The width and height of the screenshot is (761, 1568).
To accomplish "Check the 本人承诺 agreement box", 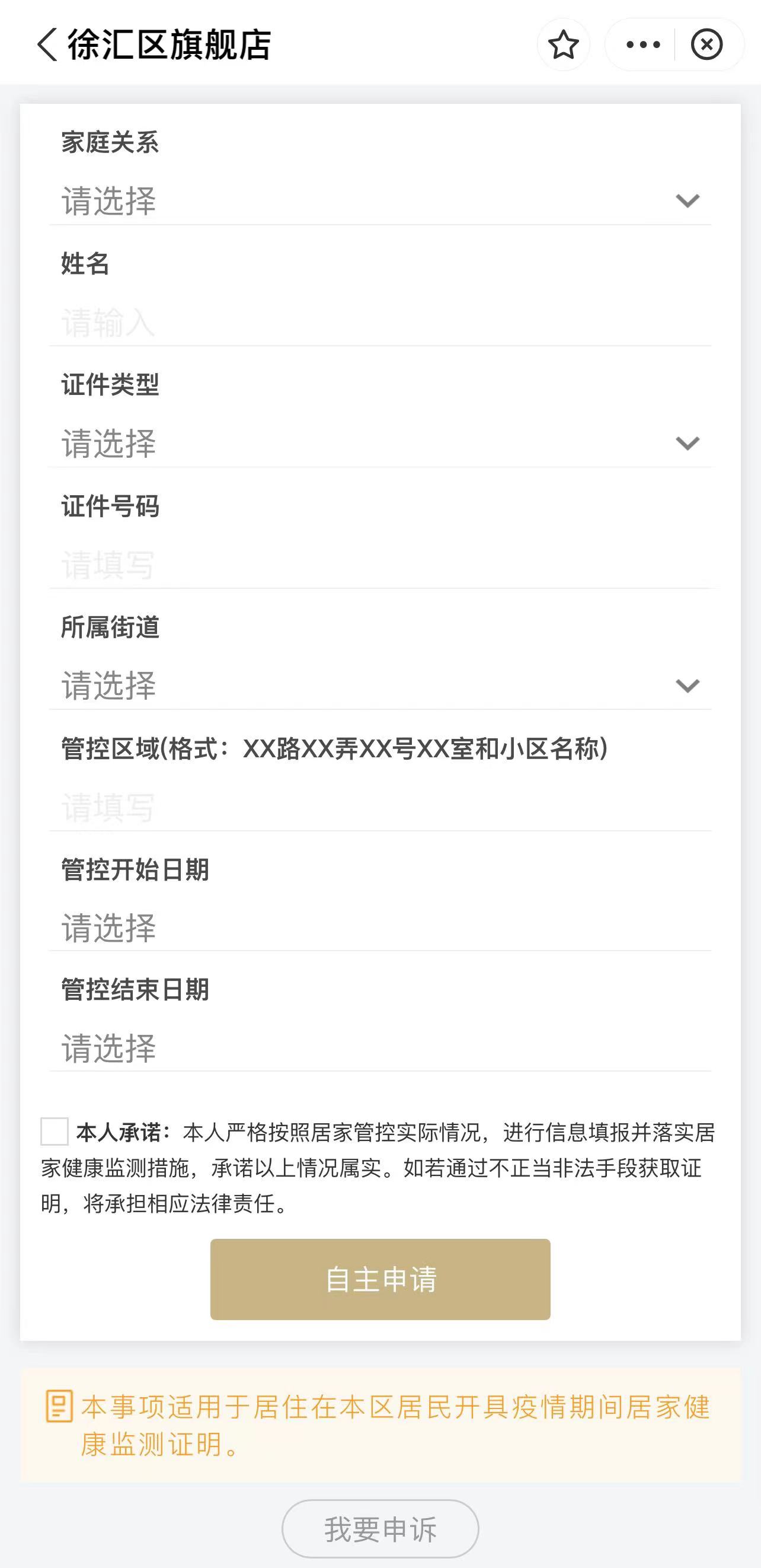I will (54, 1132).
